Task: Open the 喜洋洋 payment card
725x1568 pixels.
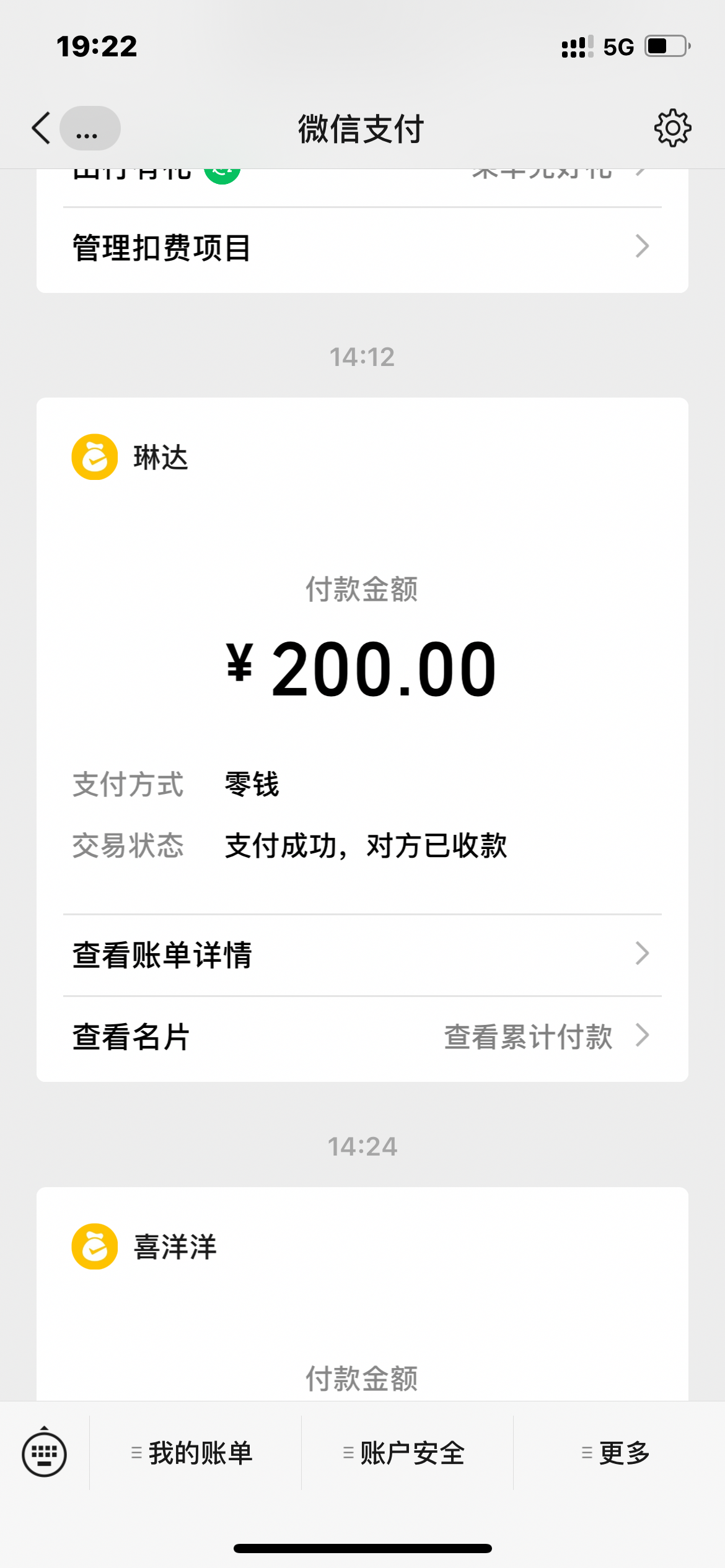Action: point(362,1294)
